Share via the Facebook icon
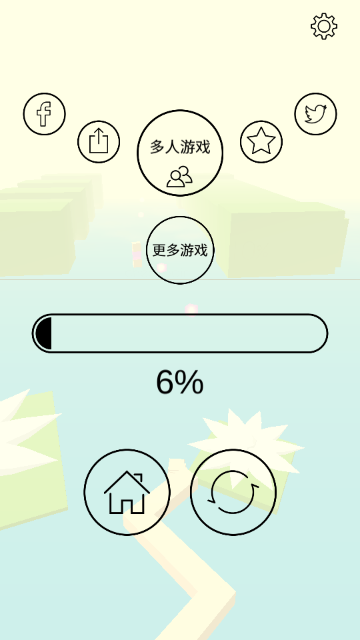This screenshot has width=360, height=640. 44,114
